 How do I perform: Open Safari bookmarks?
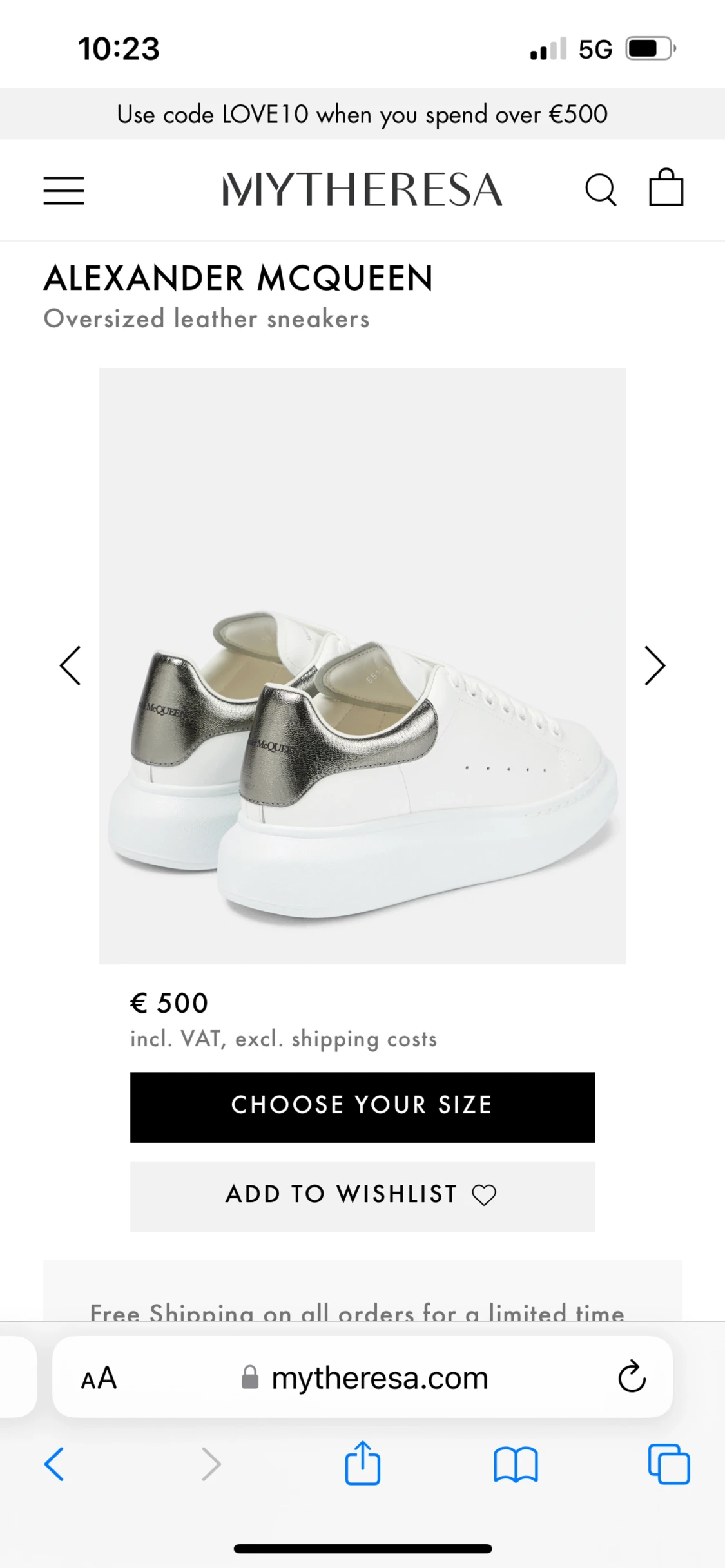[x=516, y=1464]
